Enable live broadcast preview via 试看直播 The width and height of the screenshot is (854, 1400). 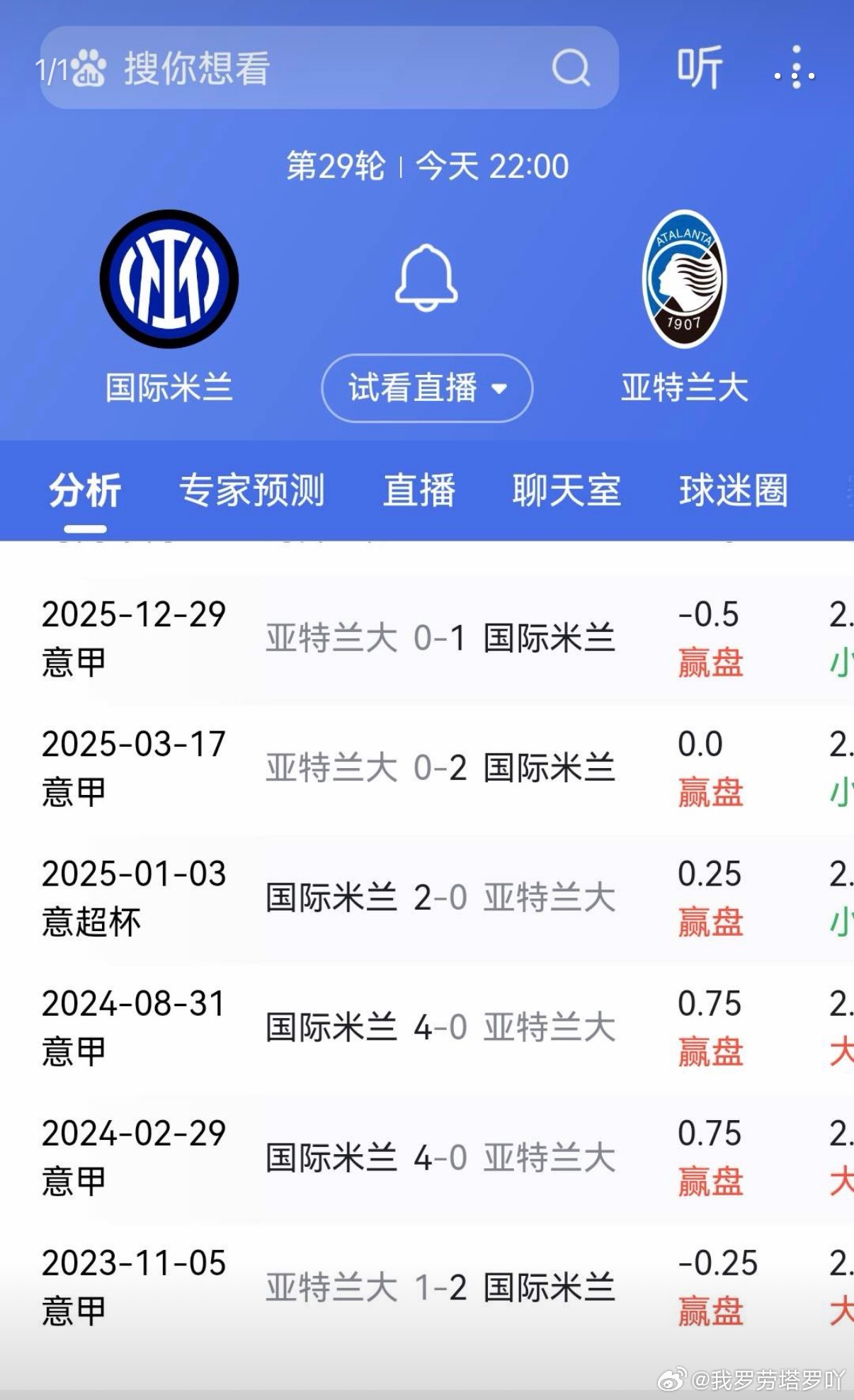425,388
